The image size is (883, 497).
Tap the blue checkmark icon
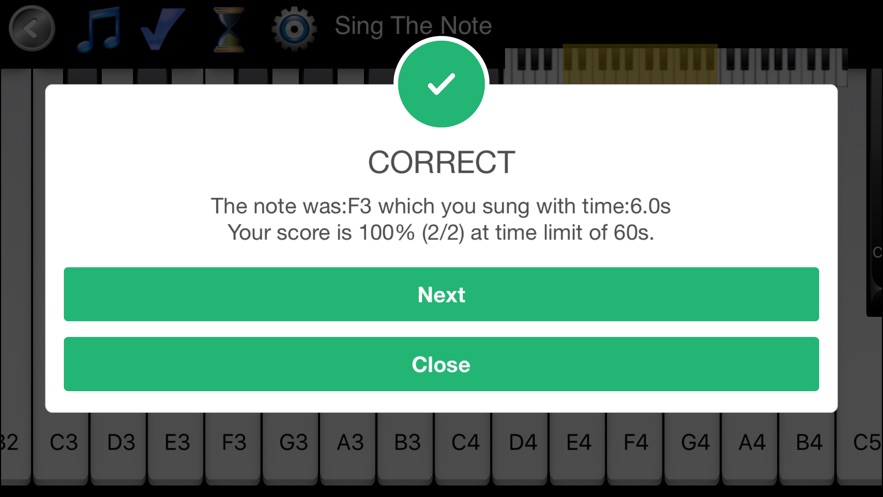coord(162,28)
